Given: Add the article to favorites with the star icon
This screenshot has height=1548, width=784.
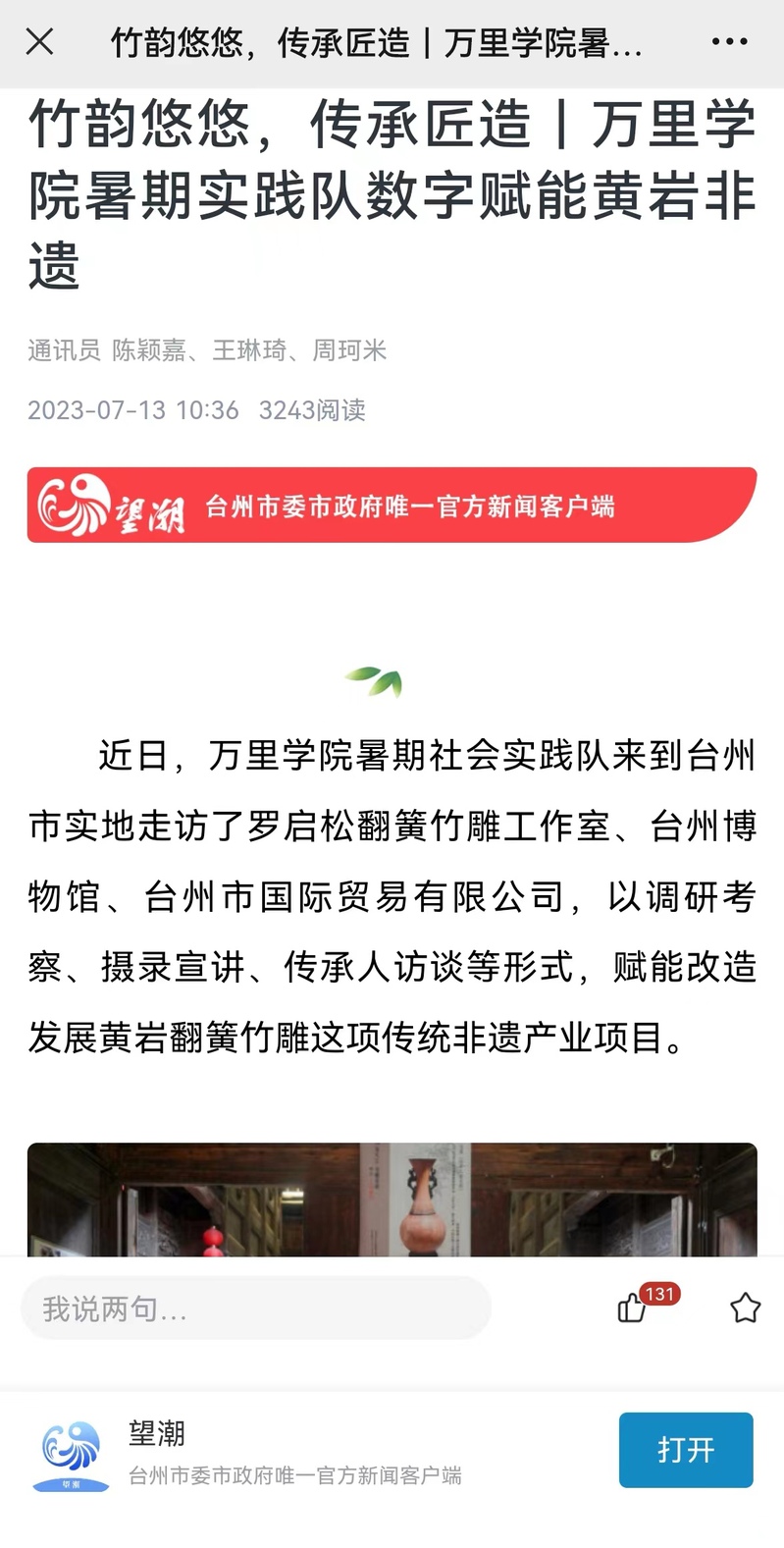Looking at the screenshot, I should click(745, 1308).
